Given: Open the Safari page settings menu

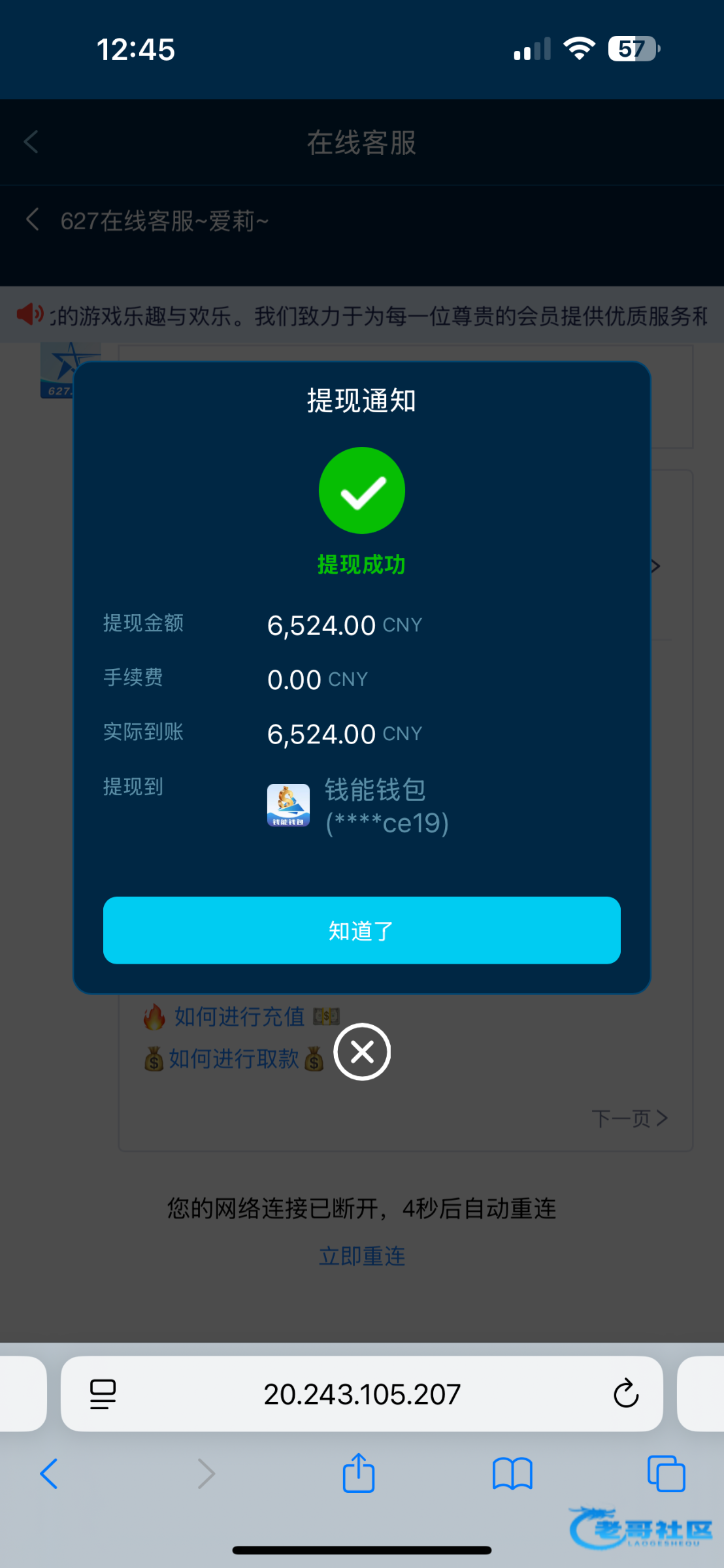Looking at the screenshot, I should pos(103,1394).
